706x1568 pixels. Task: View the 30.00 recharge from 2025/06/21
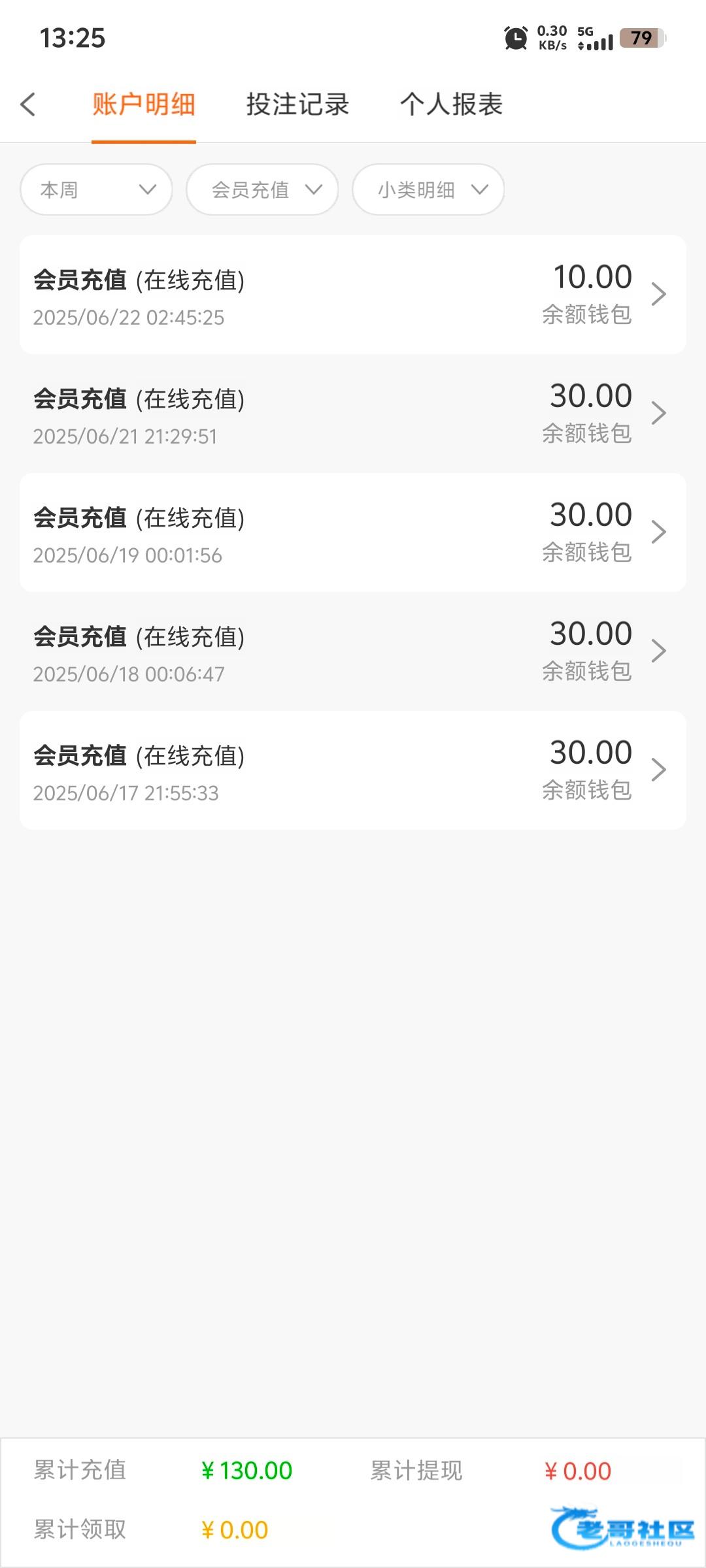[x=353, y=414]
